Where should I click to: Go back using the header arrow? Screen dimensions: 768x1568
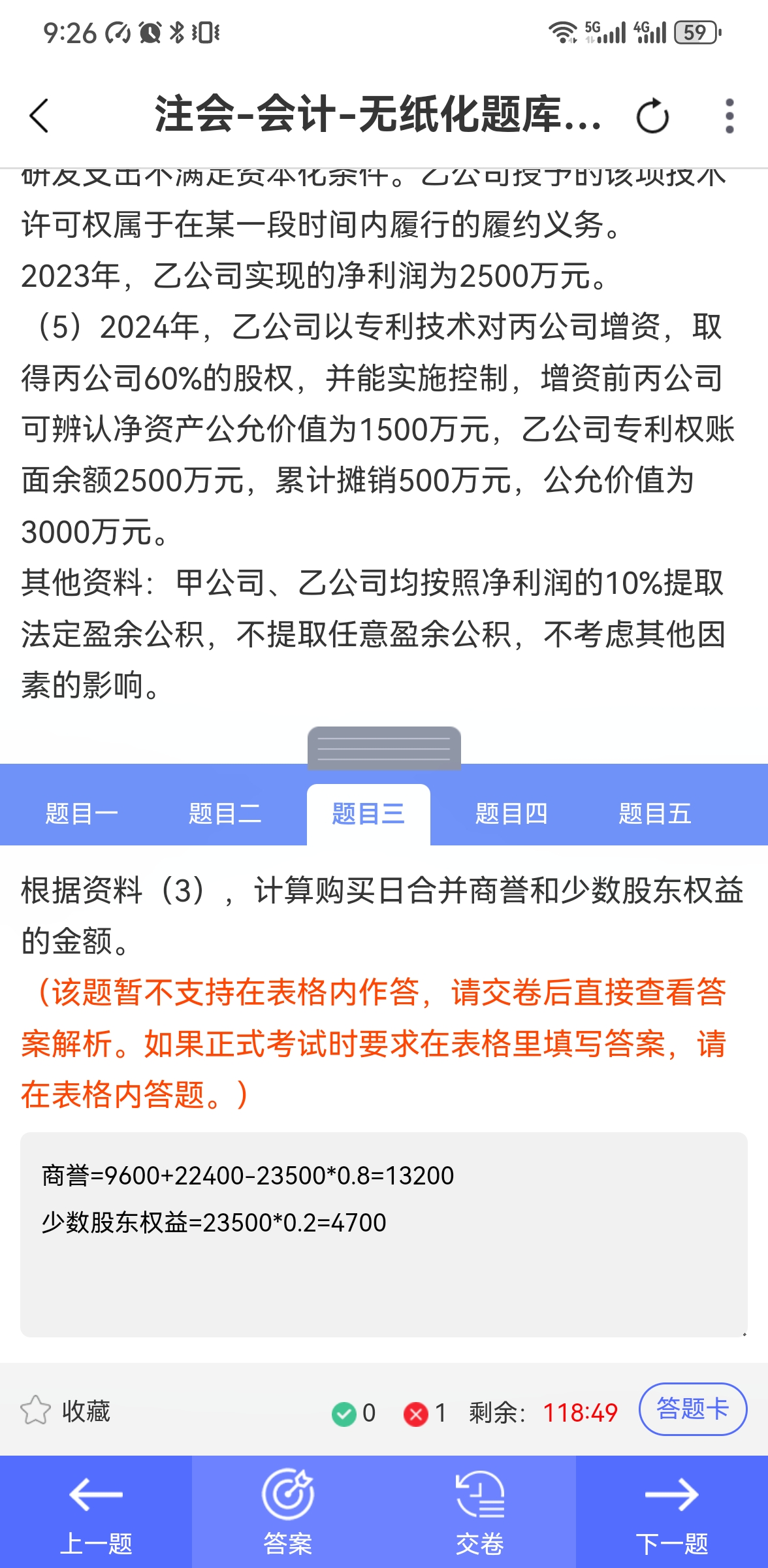pos(39,116)
